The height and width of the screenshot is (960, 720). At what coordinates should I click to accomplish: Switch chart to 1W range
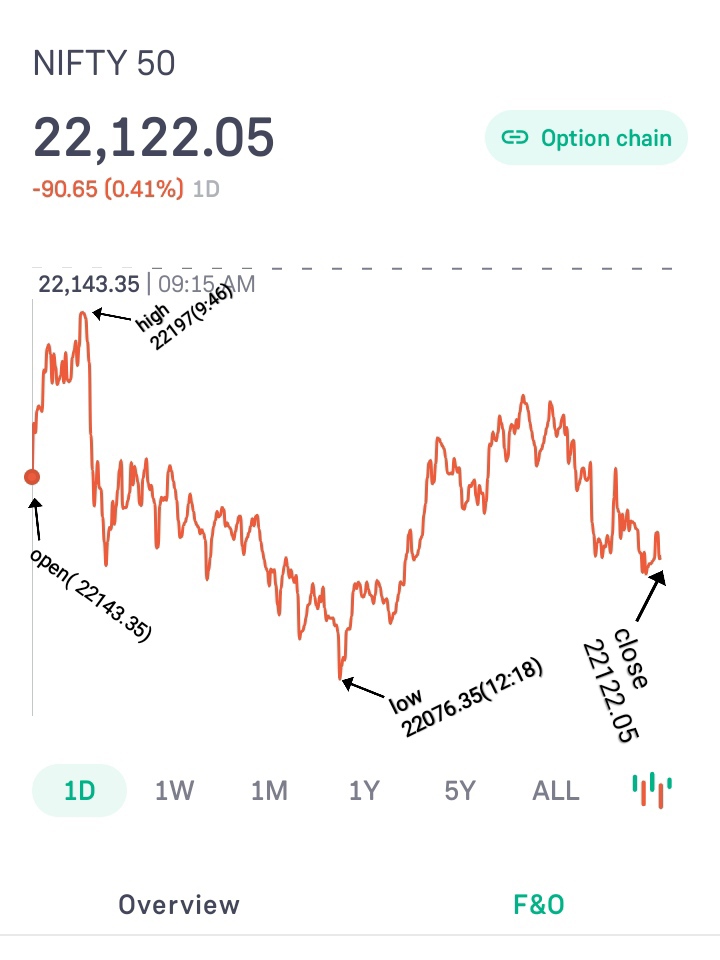click(x=174, y=791)
